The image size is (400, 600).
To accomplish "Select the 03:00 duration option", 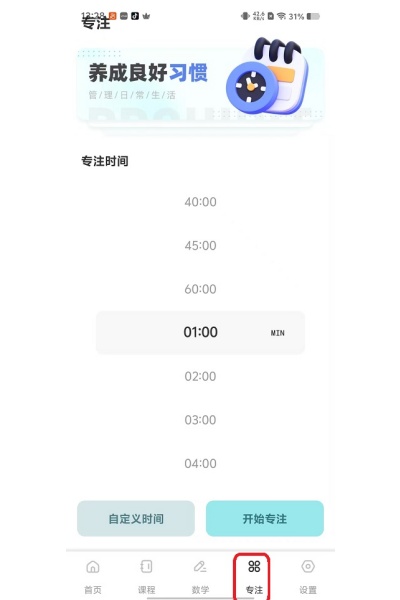I will 200,420.
